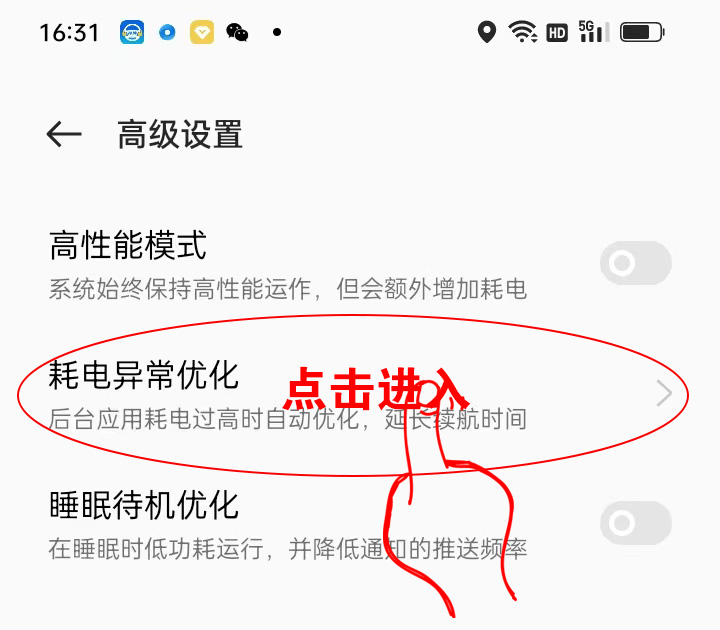Enable 高性能模式 switch
Image resolution: width=720 pixels, height=630 pixels.
click(x=635, y=264)
